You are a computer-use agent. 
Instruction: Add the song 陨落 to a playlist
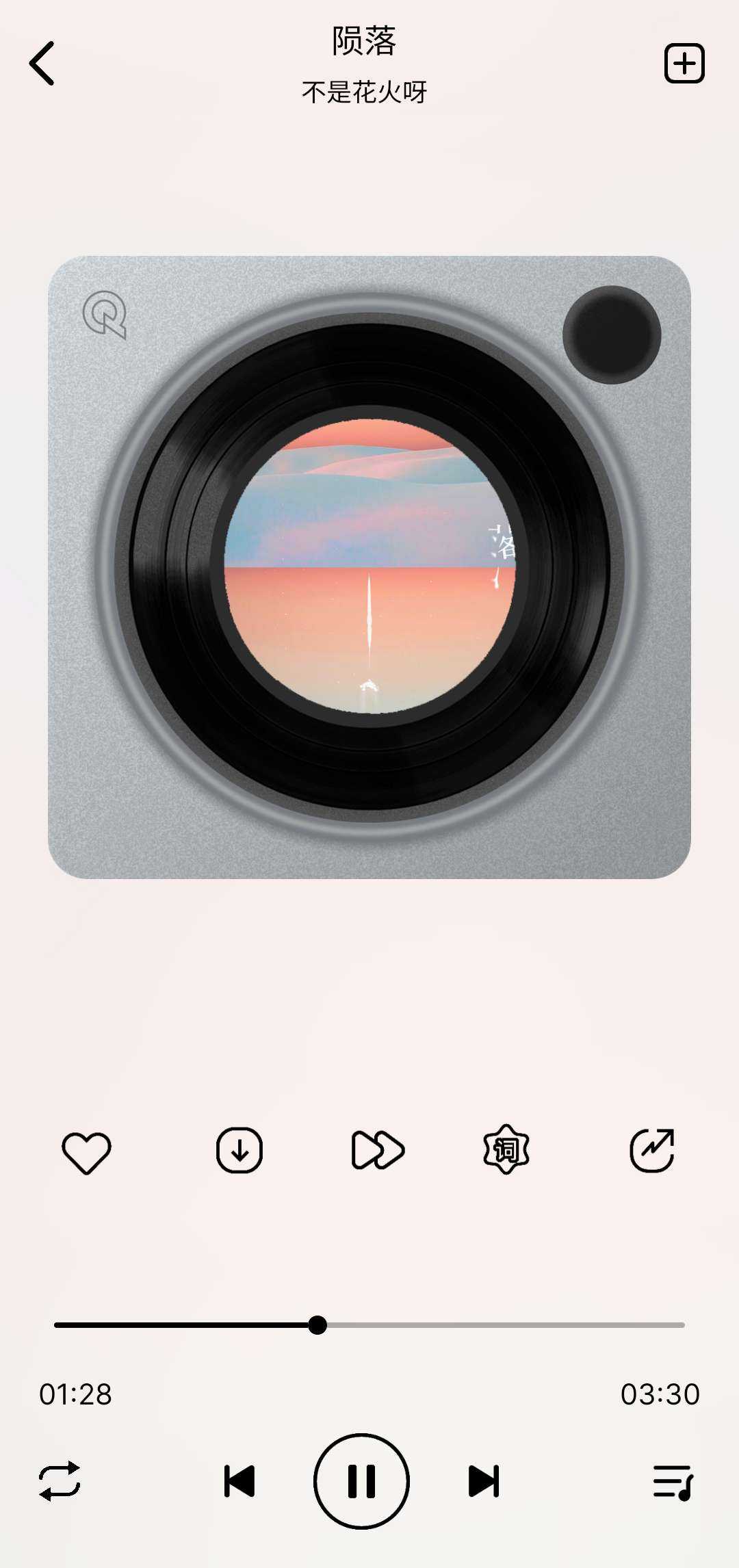(684, 64)
